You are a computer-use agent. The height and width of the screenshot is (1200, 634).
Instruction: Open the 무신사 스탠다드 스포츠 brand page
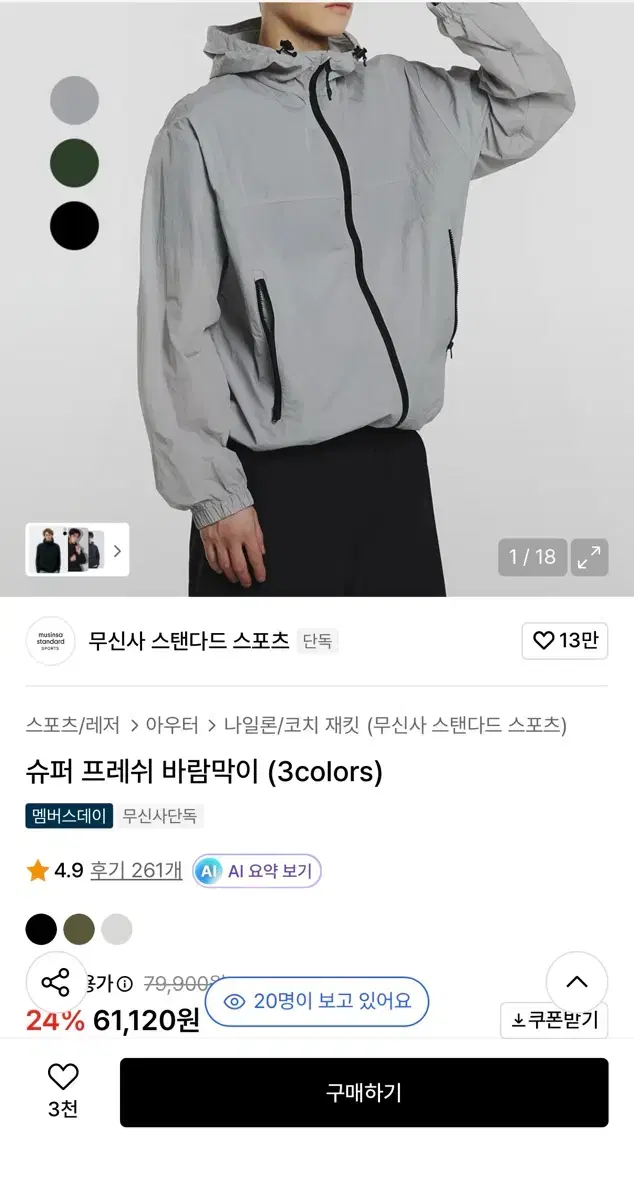[189, 641]
